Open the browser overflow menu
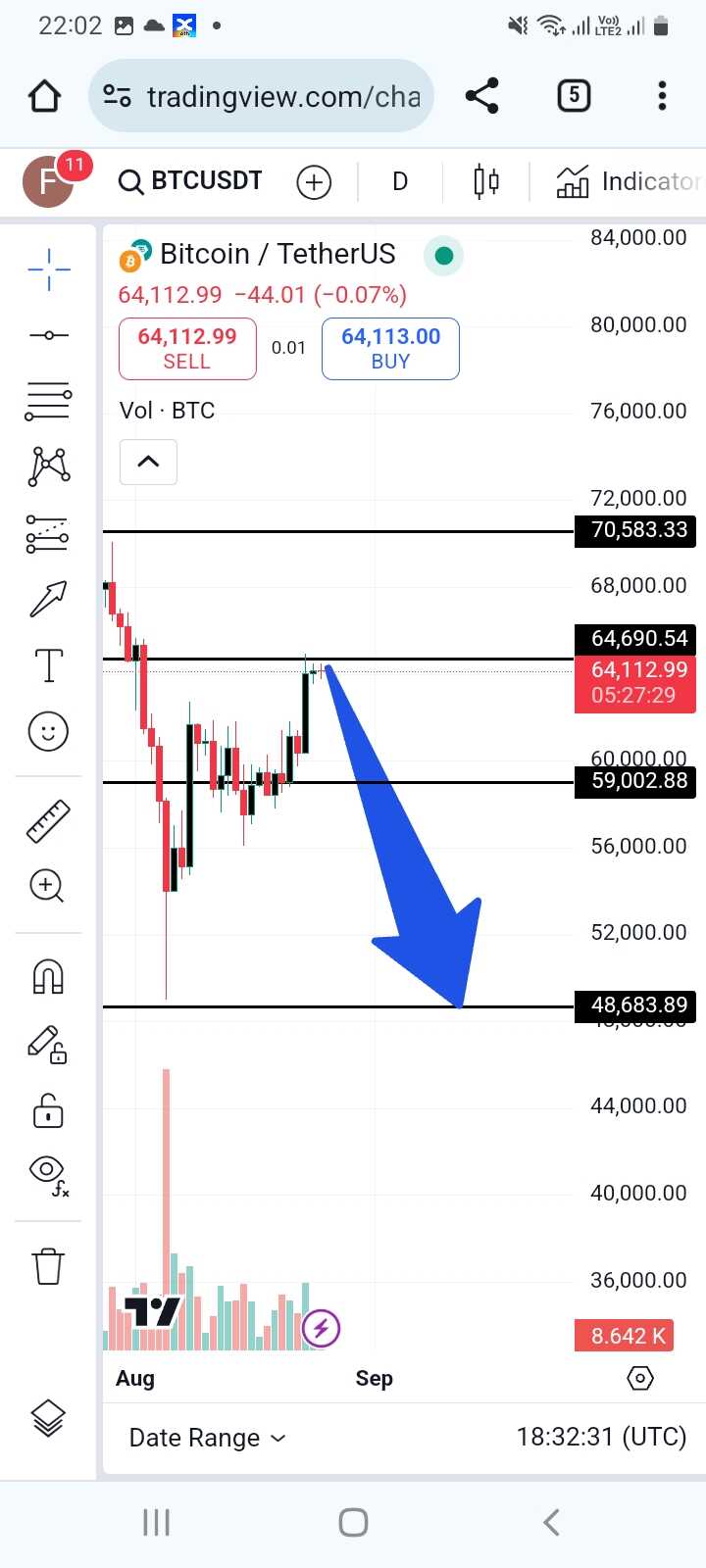This screenshot has width=706, height=1568. point(662,96)
